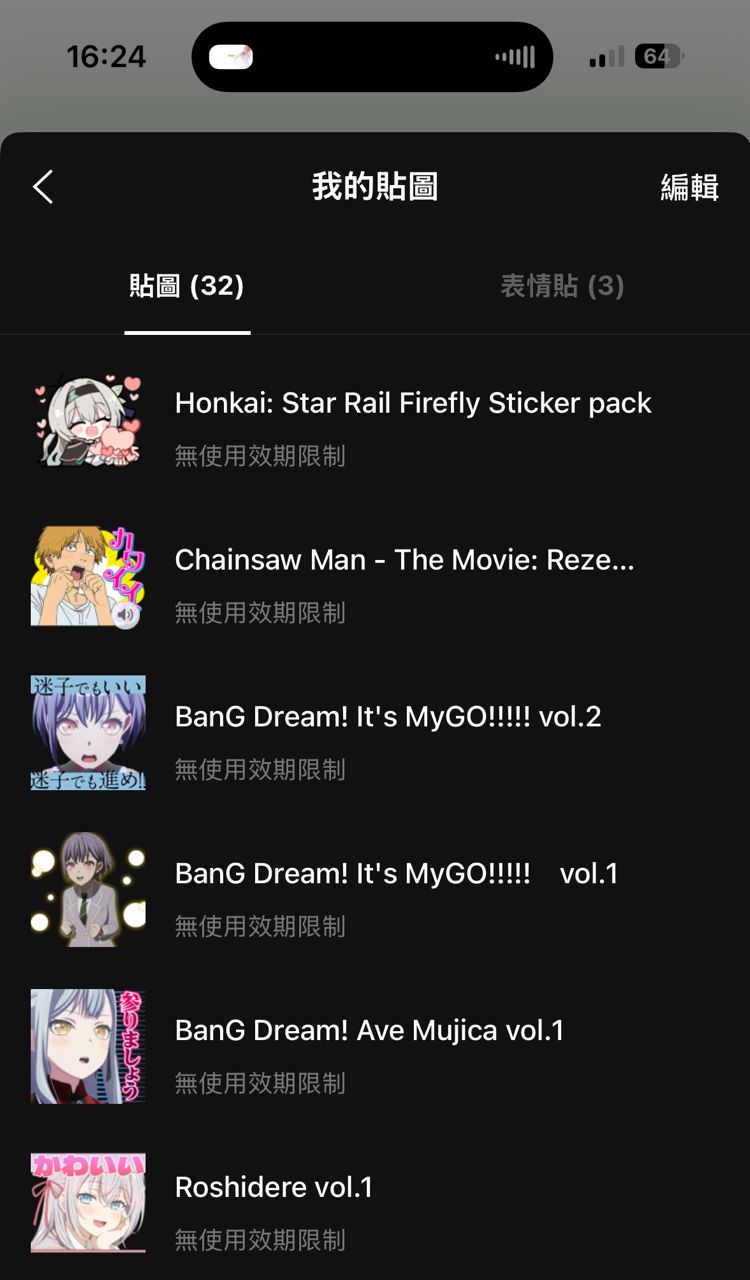The width and height of the screenshot is (750, 1280).
Task: Switch to the 表情貼 (3) tab
Action: [562, 286]
